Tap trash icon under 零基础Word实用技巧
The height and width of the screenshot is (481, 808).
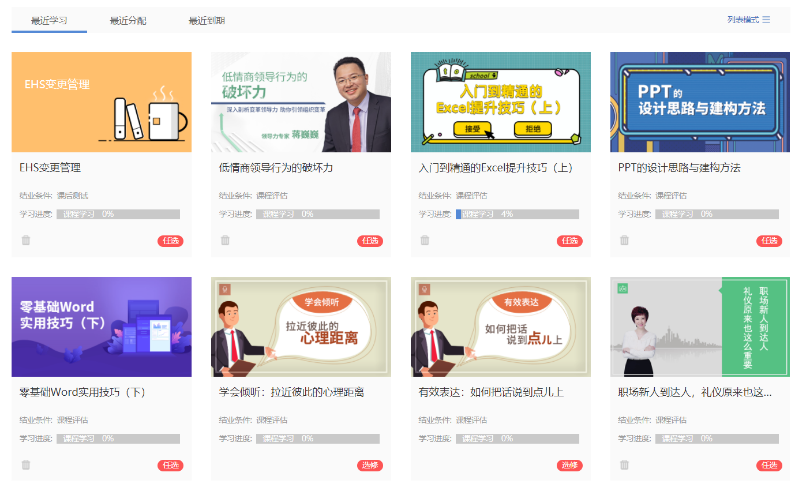[26, 465]
